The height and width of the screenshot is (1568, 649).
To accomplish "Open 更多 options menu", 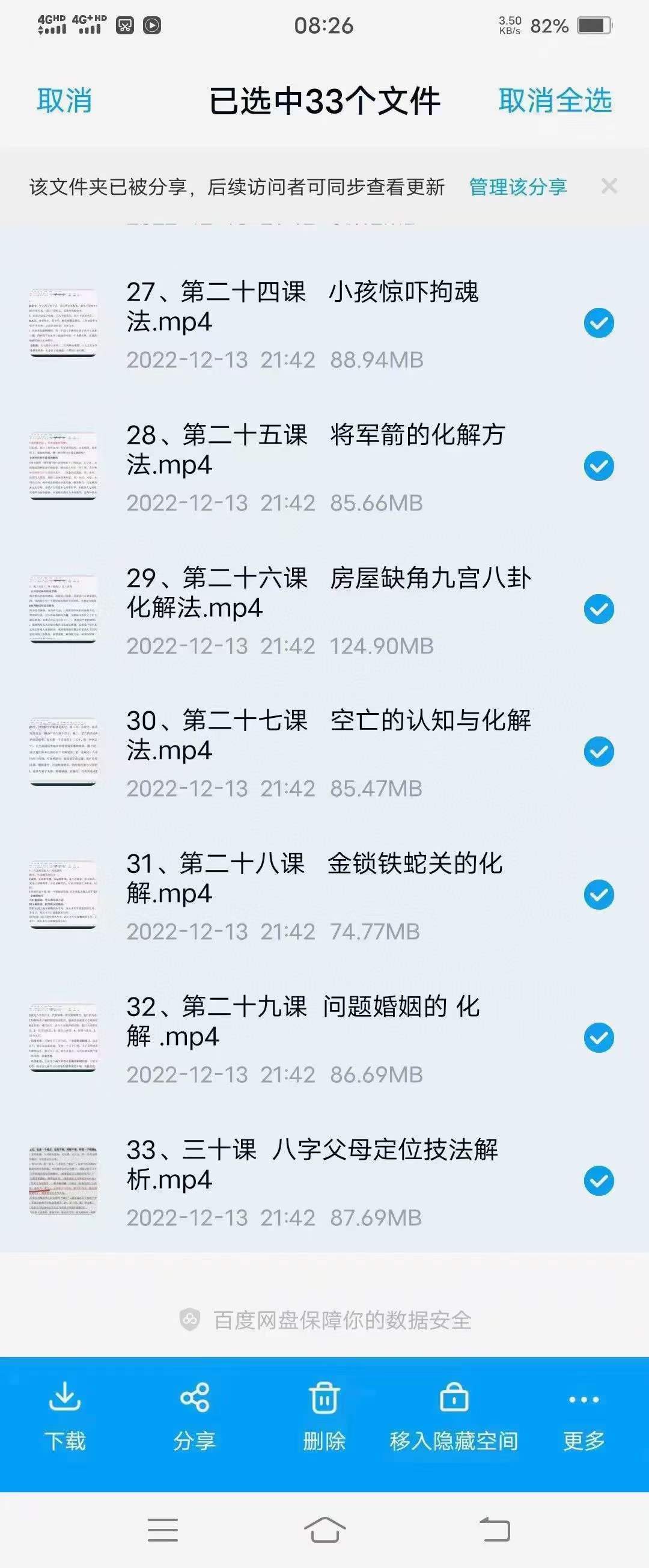I will [583, 1416].
